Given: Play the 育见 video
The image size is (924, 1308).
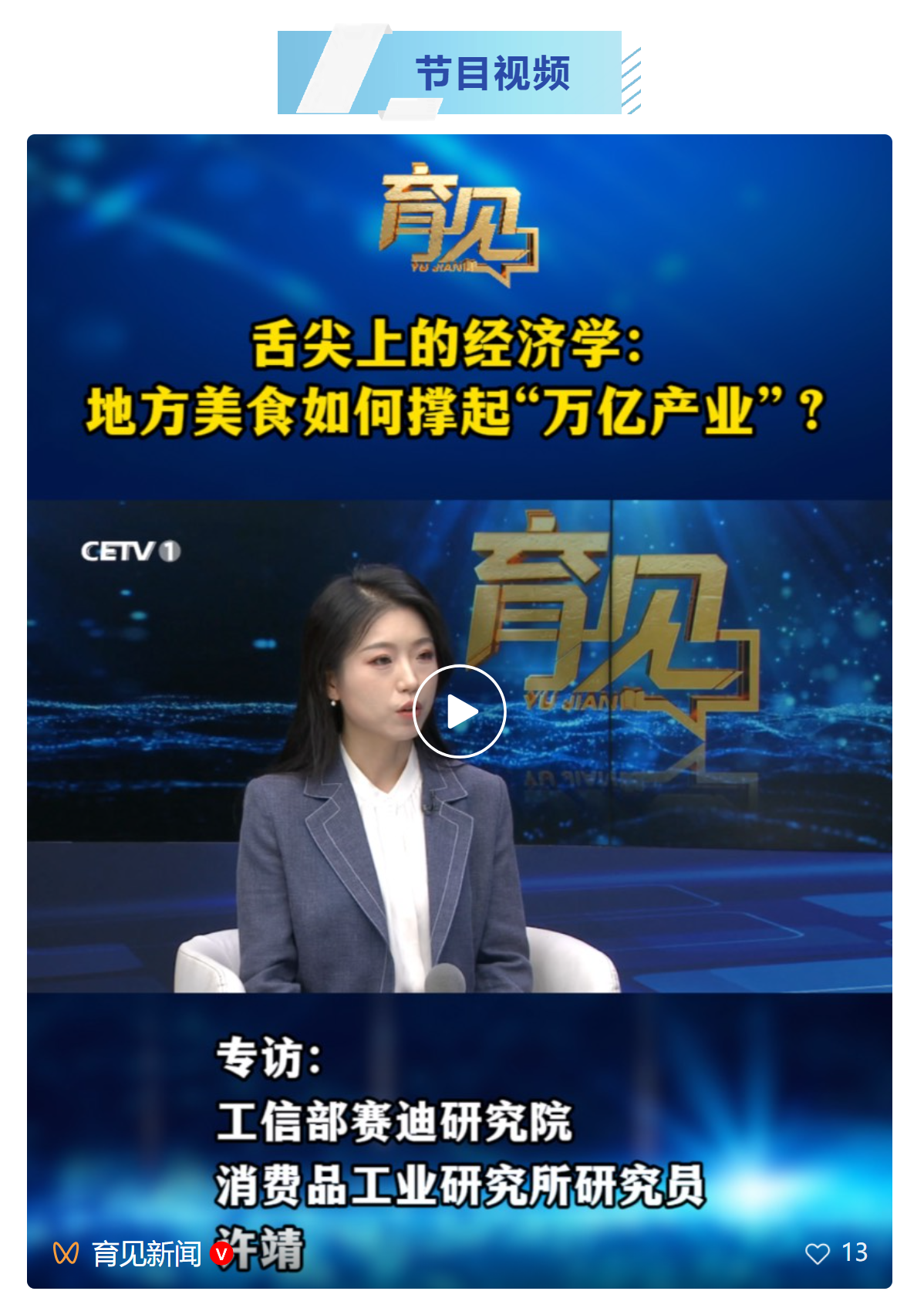Looking at the screenshot, I should (x=460, y=711).
